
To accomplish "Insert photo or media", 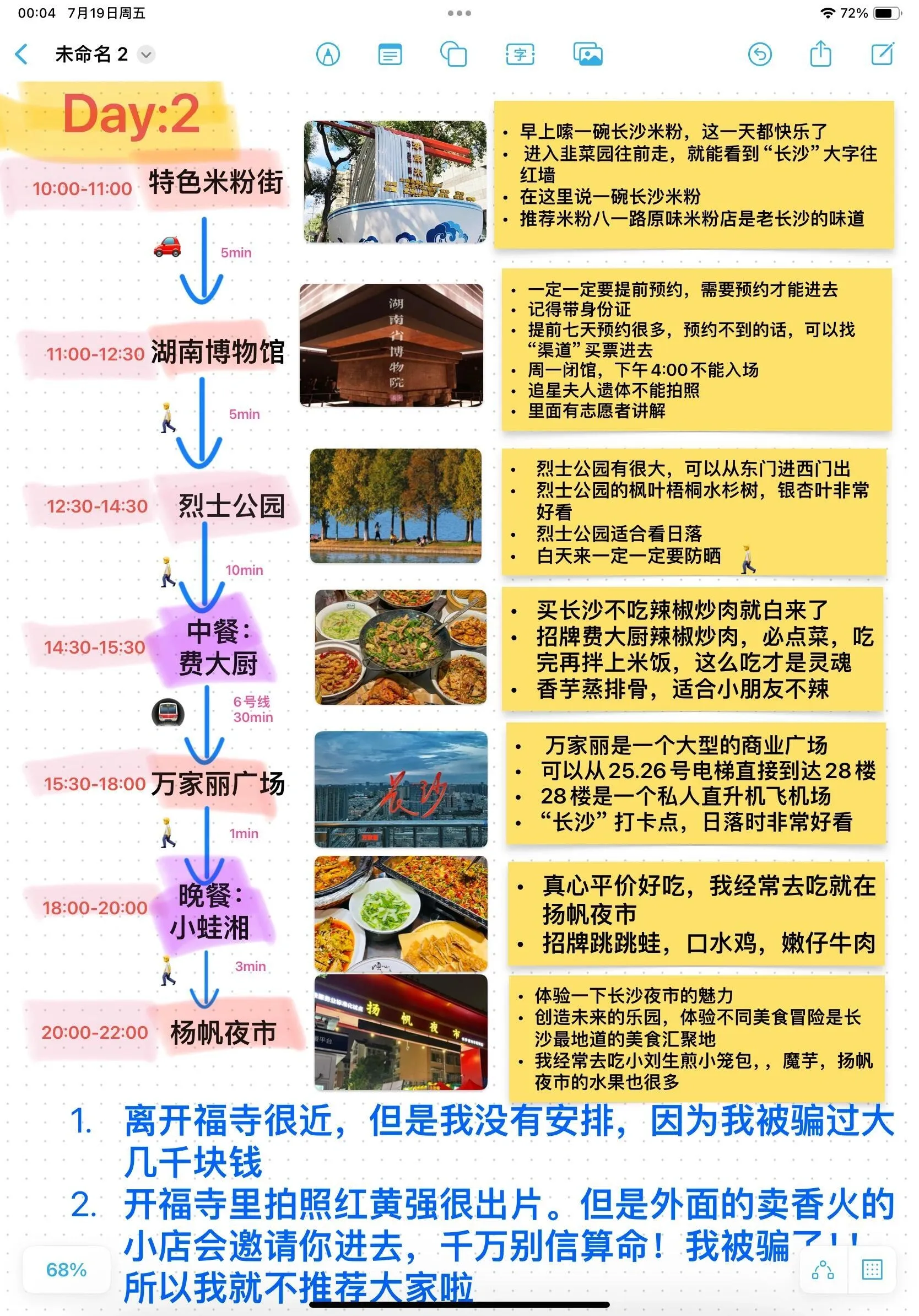I will pyautogui.click(x=588, y=55).
